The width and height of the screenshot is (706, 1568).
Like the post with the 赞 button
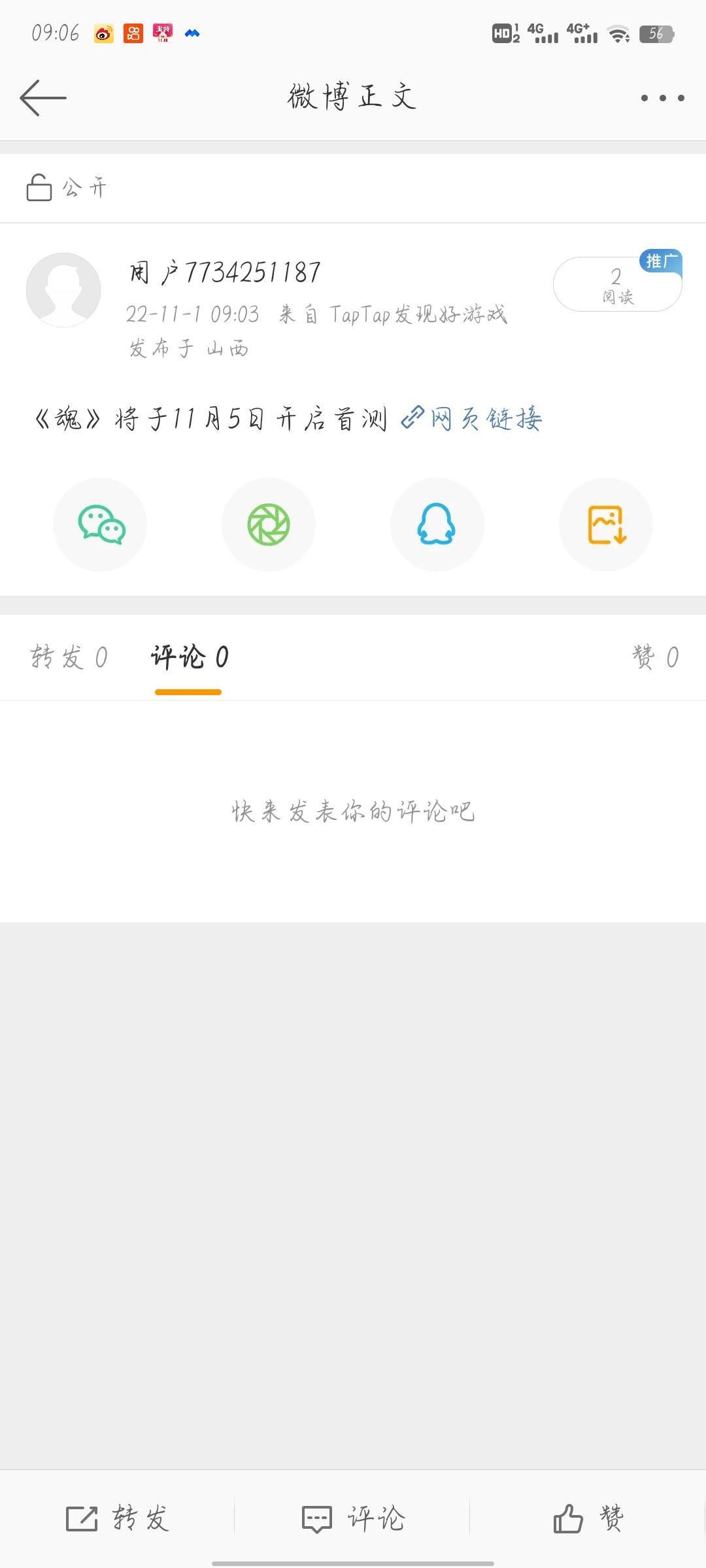pyautogui.click(x=588, y=1518)
